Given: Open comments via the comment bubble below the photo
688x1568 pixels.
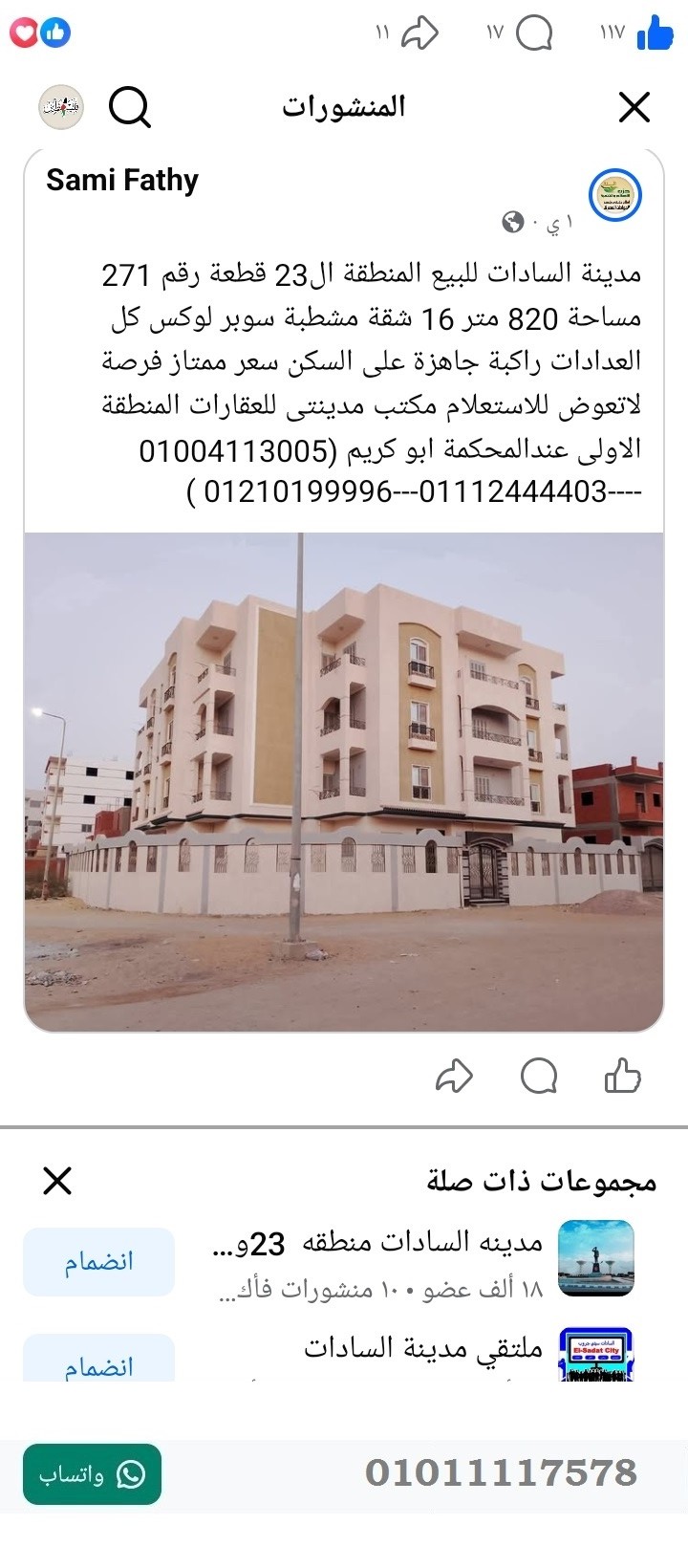Looking at the screenshot, I should (540, 1076).
